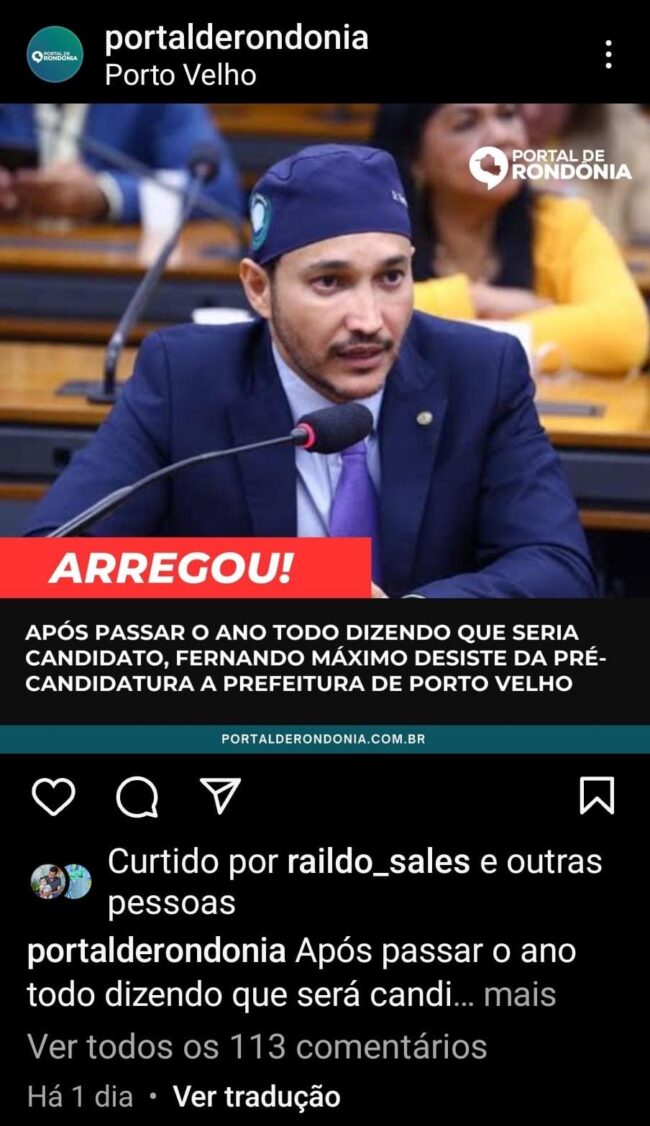This screenshot has height=1126, width=650.
Task: Open portalderondonia profile from the avatar
Action: (x=55, y=54)
